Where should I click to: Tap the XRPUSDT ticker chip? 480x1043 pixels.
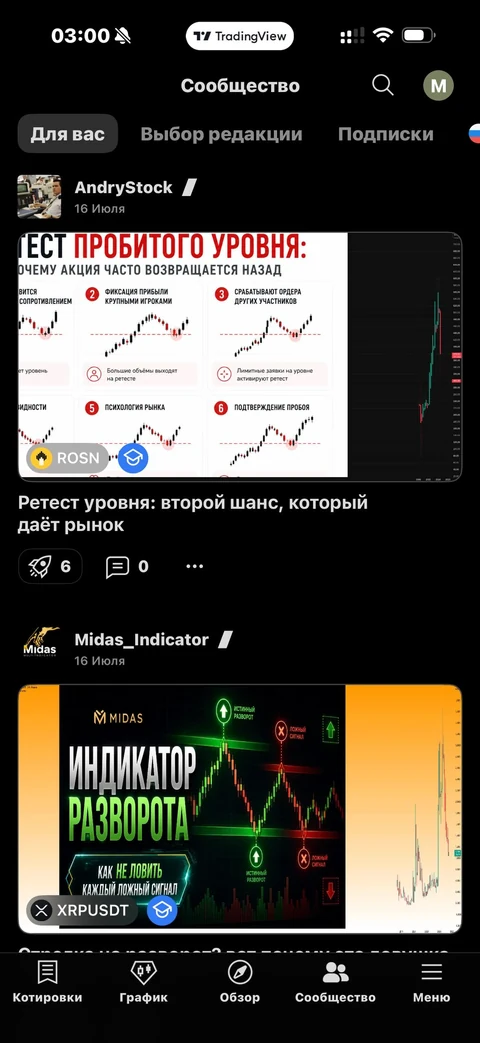click(82, 911)
